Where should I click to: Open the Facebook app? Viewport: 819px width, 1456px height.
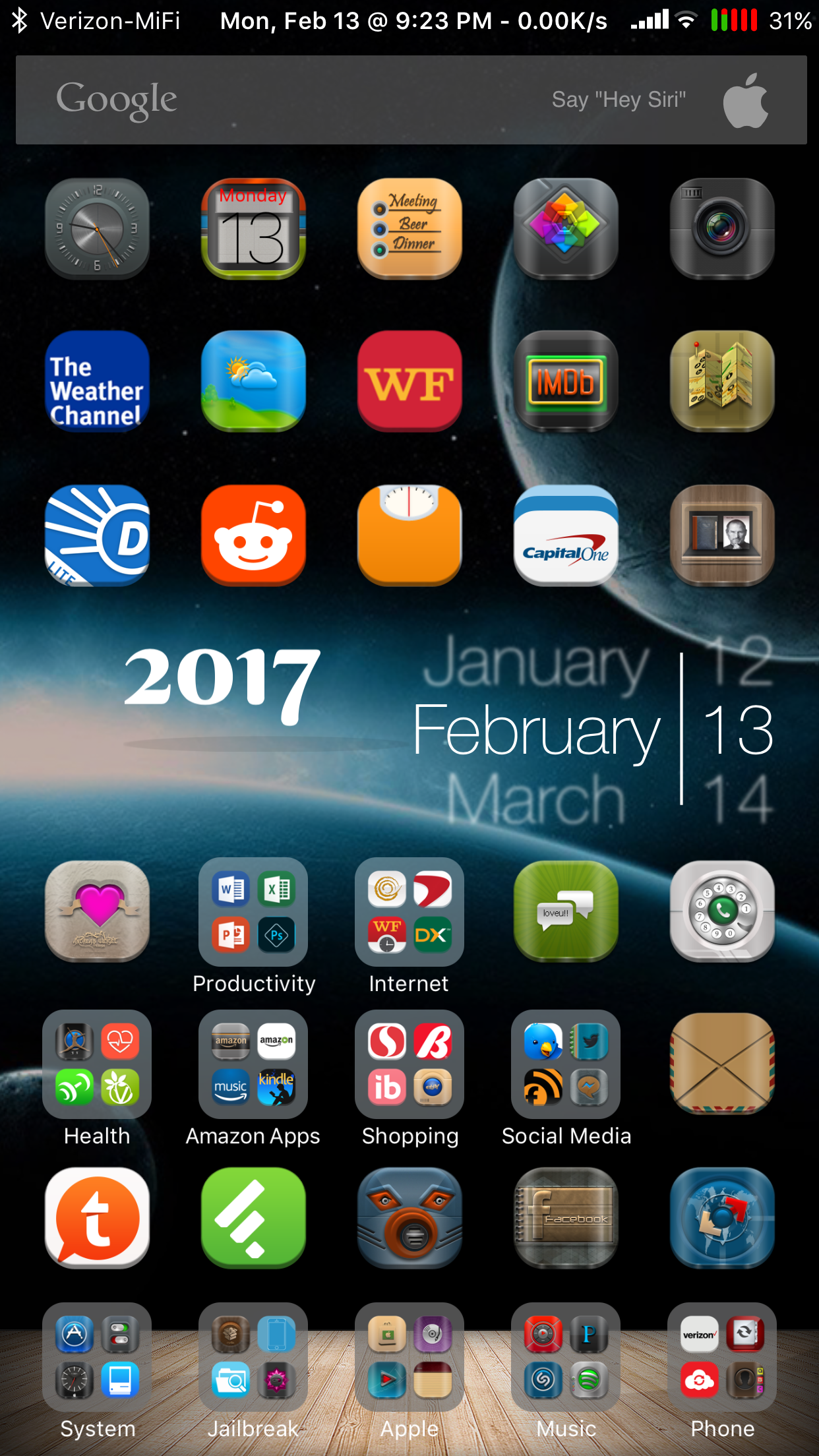[566, 1218]
